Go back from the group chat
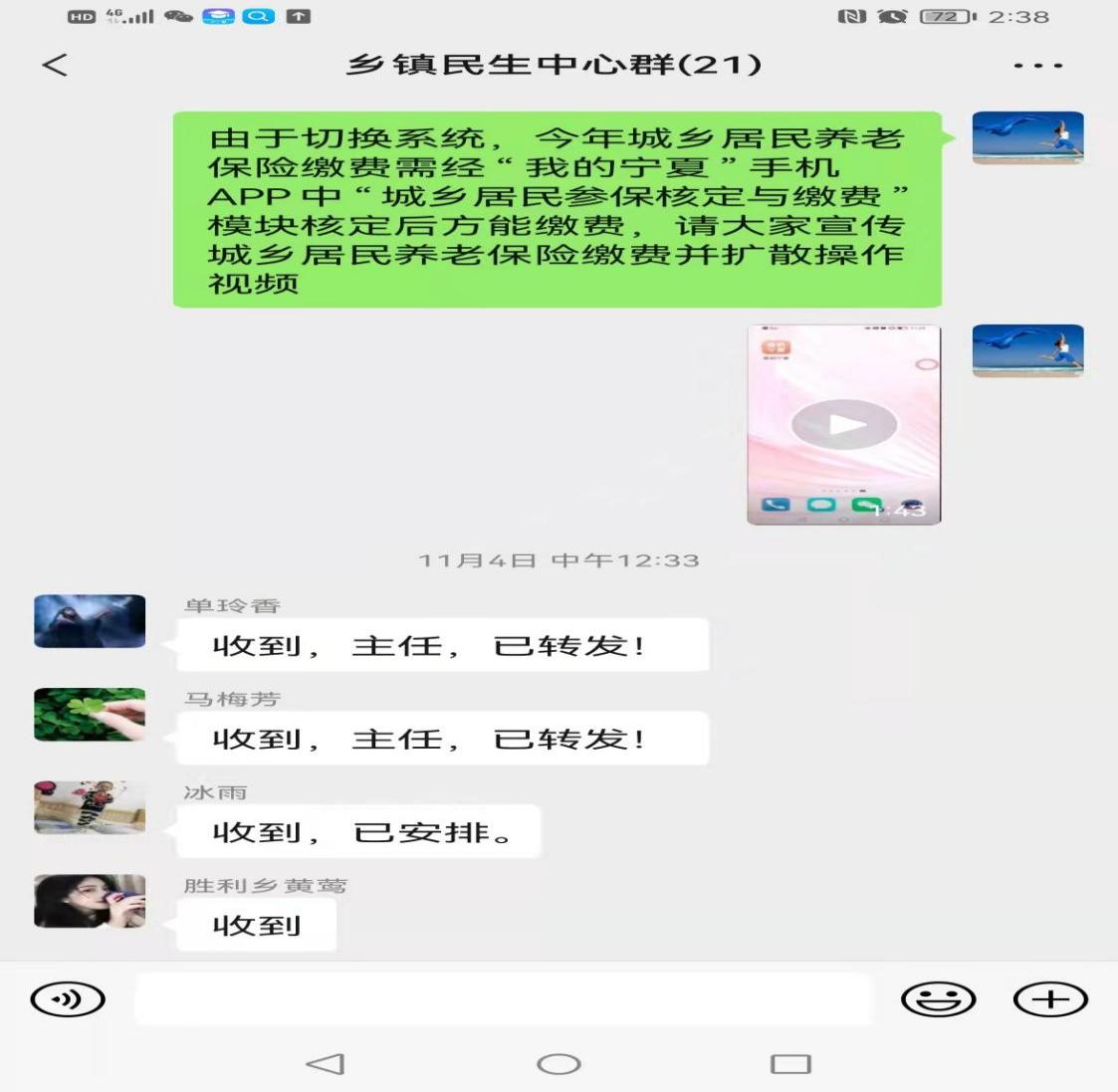1118x1092 pixels. 55,66
